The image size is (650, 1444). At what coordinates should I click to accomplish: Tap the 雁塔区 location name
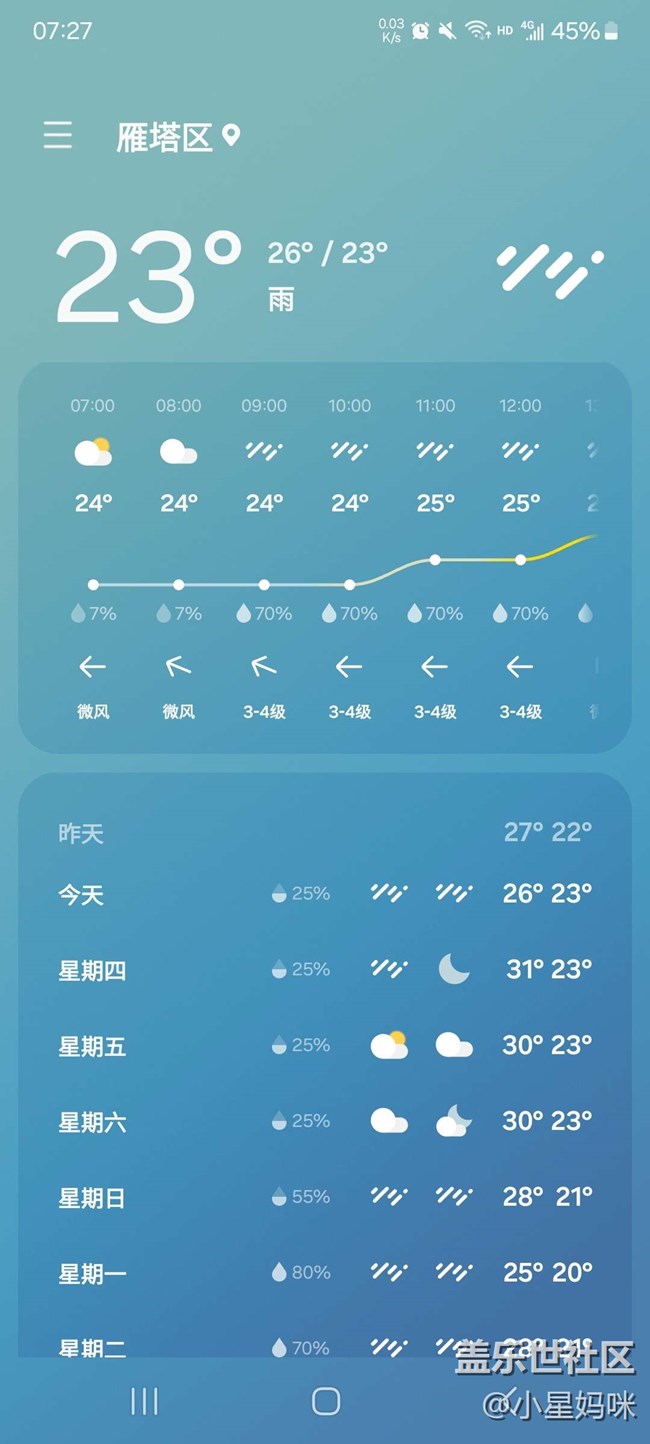coord(165,137)
